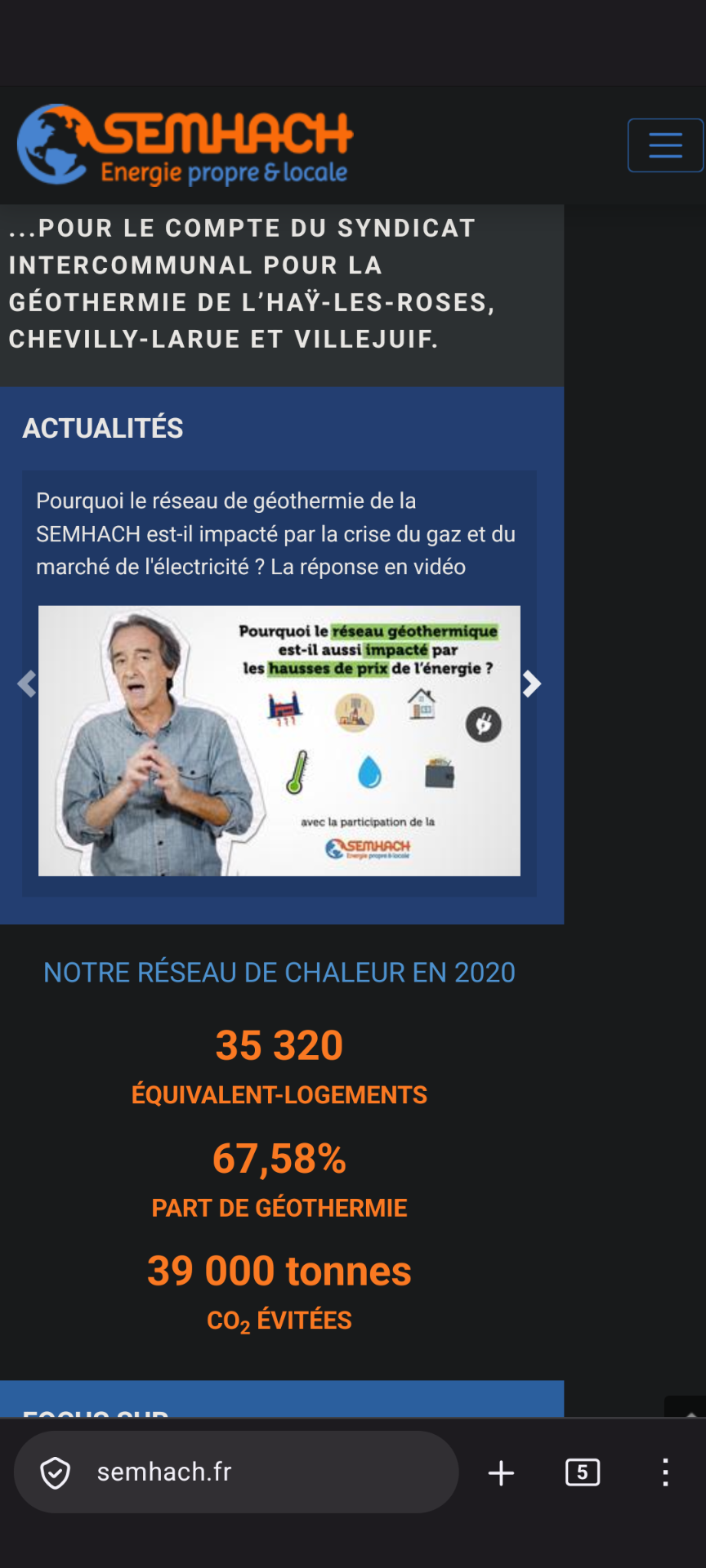Open a new browser tab

[501, 1472]
